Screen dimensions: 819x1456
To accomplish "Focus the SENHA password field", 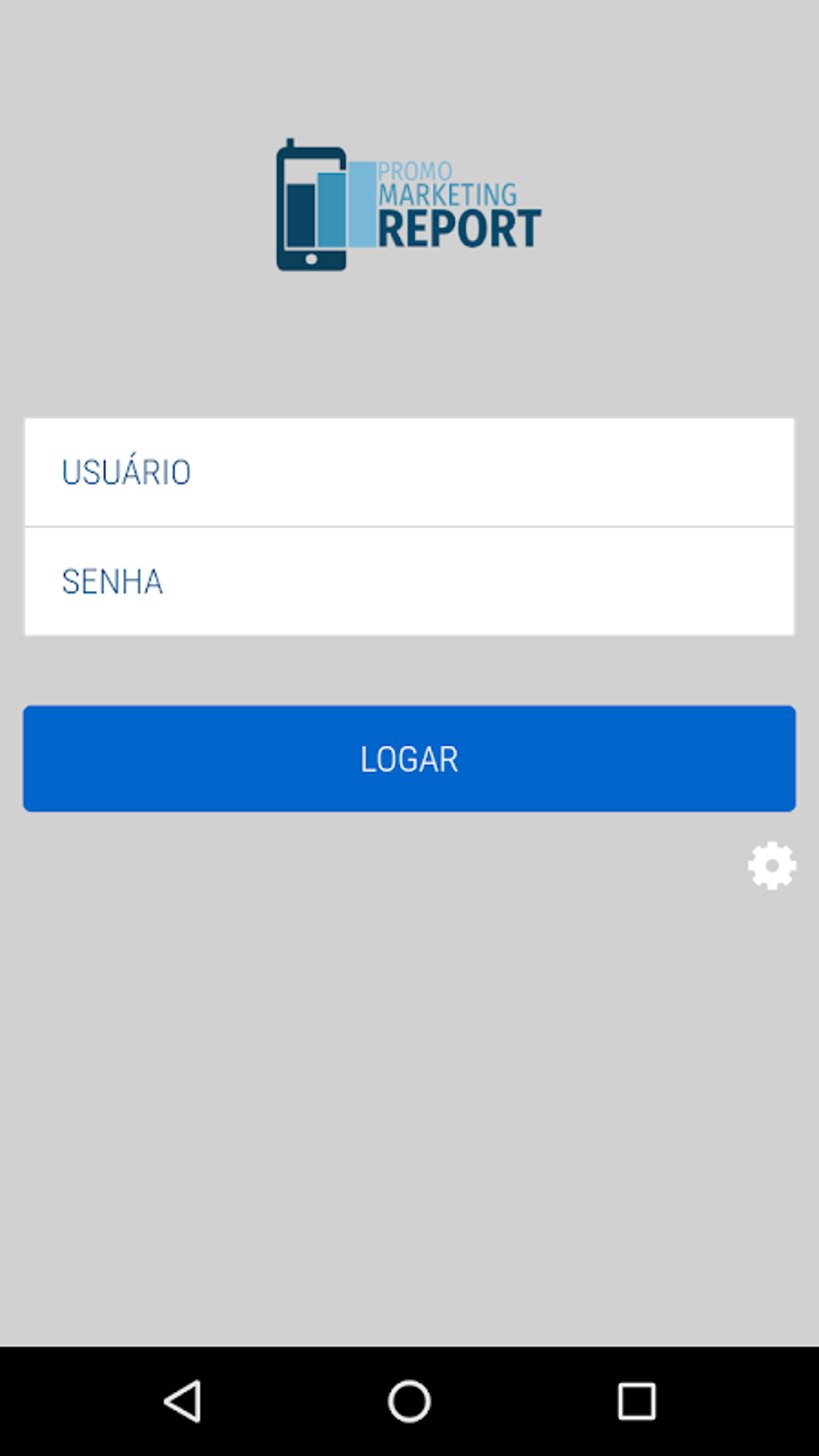I will (409, 581).
